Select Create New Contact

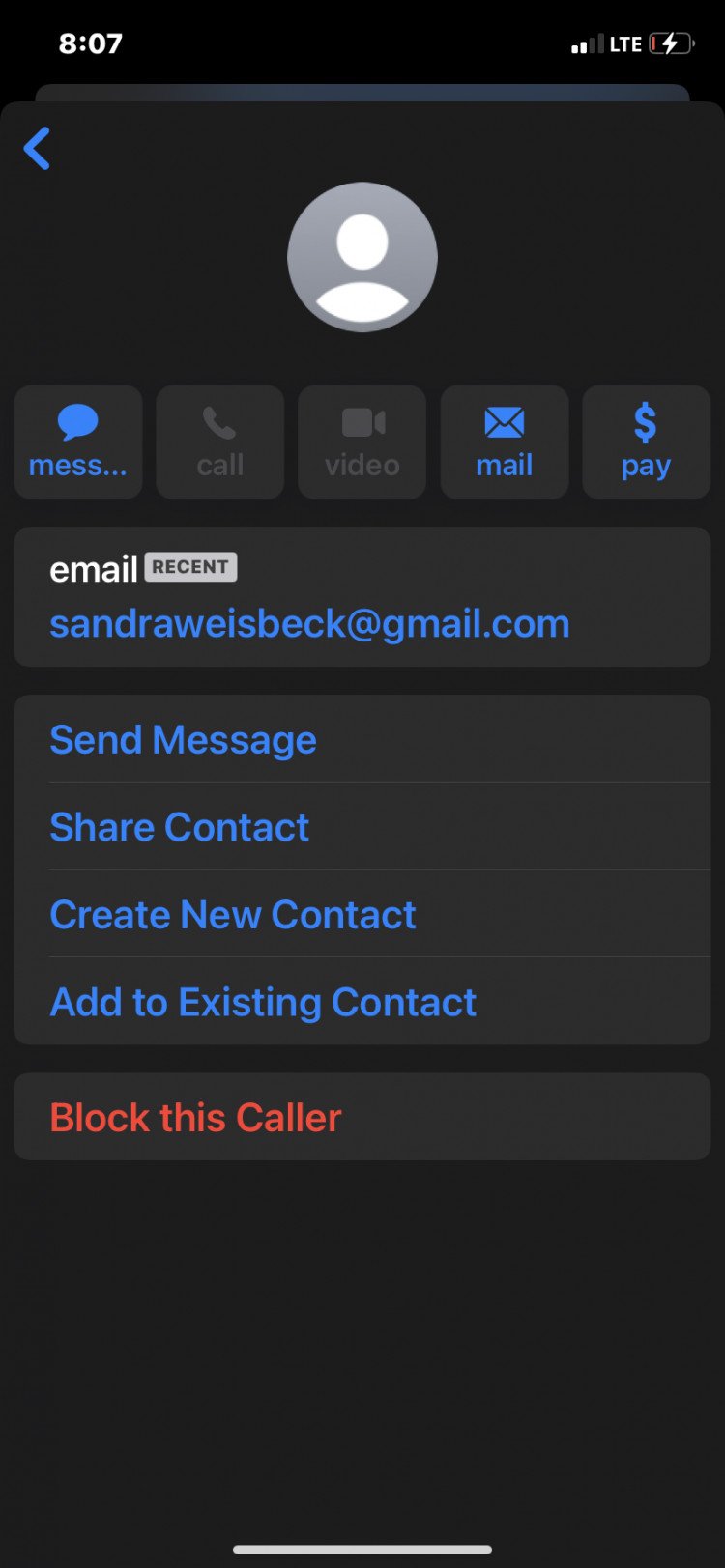[x=233, y=915]
